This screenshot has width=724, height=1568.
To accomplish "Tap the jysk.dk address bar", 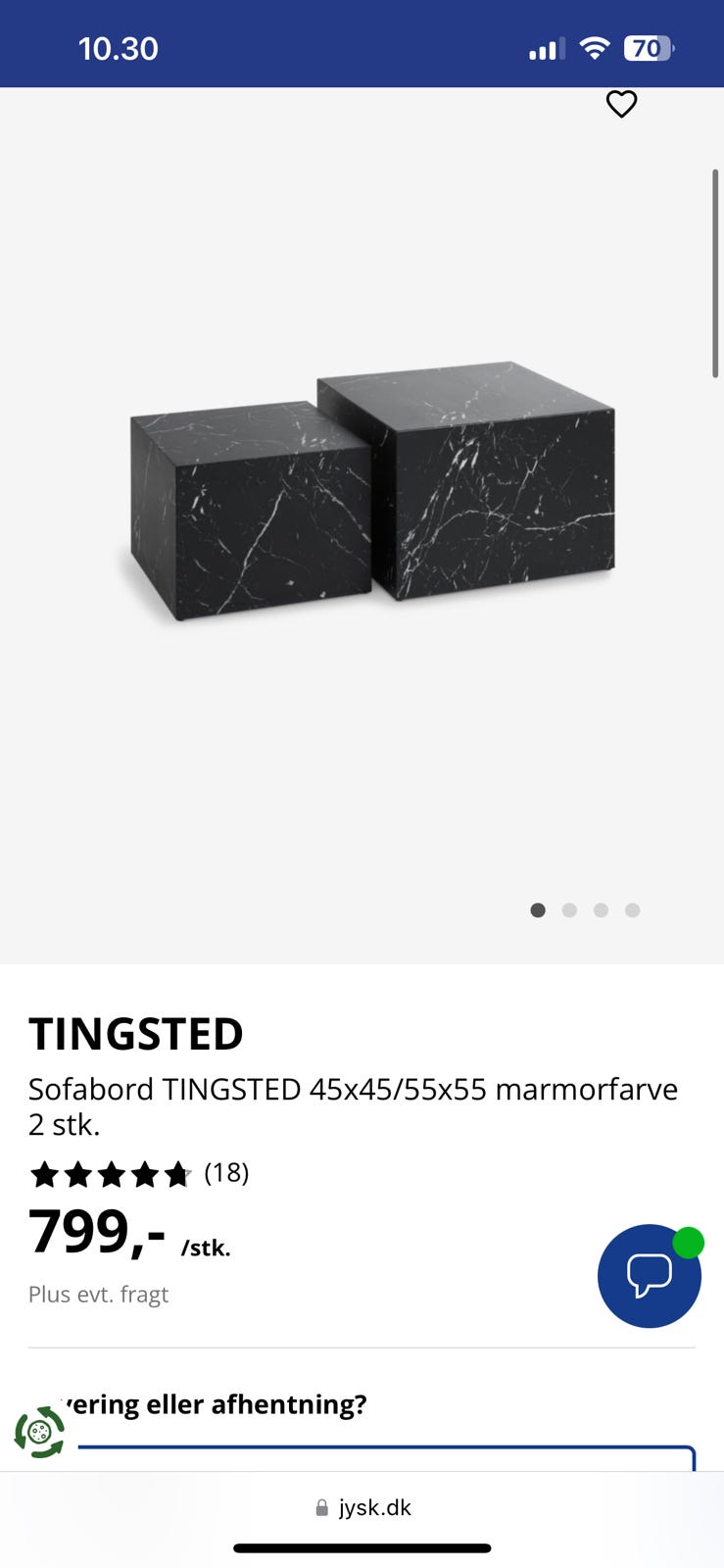I will [362, 1507].
